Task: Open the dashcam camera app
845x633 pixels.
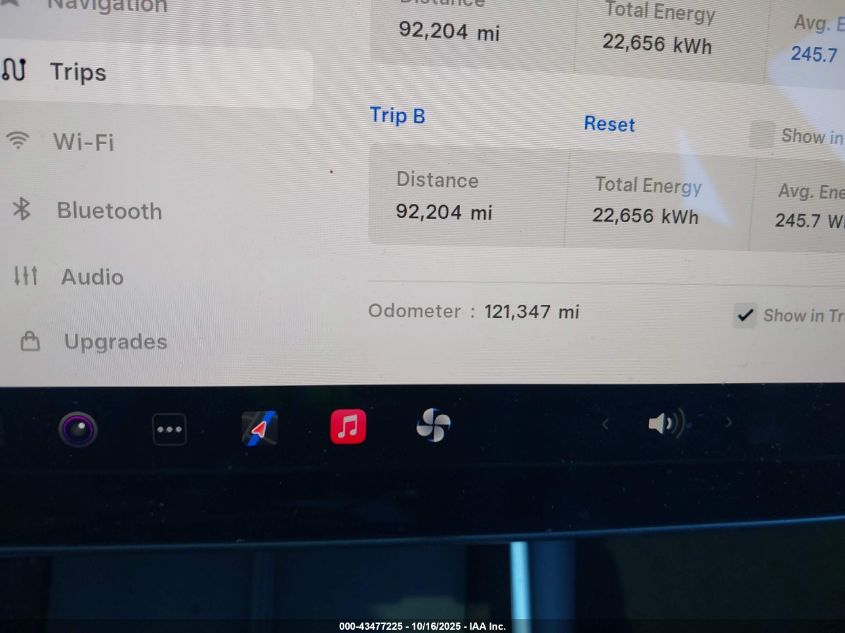Action: point(77,429)
